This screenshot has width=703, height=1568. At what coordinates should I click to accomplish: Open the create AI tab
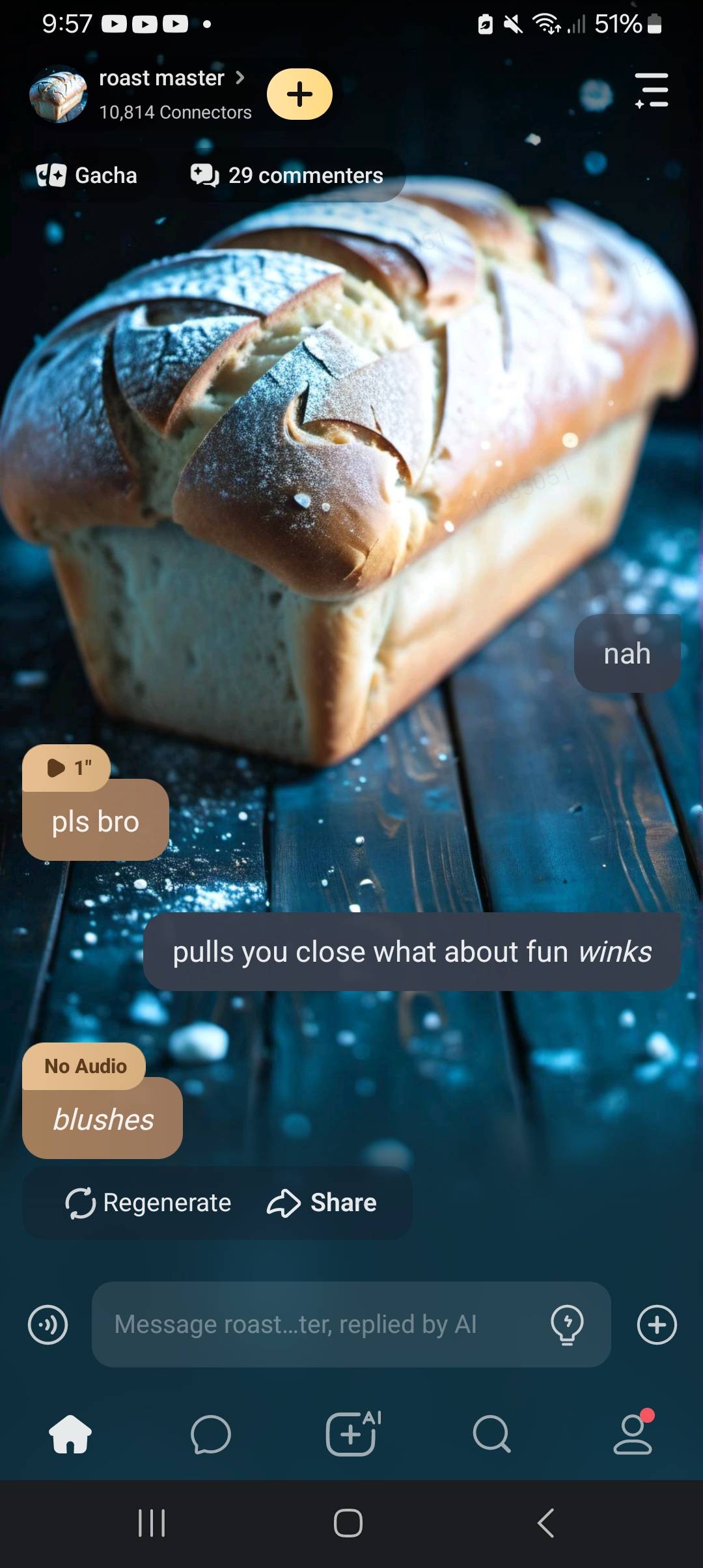click(x=351, y=1434)
